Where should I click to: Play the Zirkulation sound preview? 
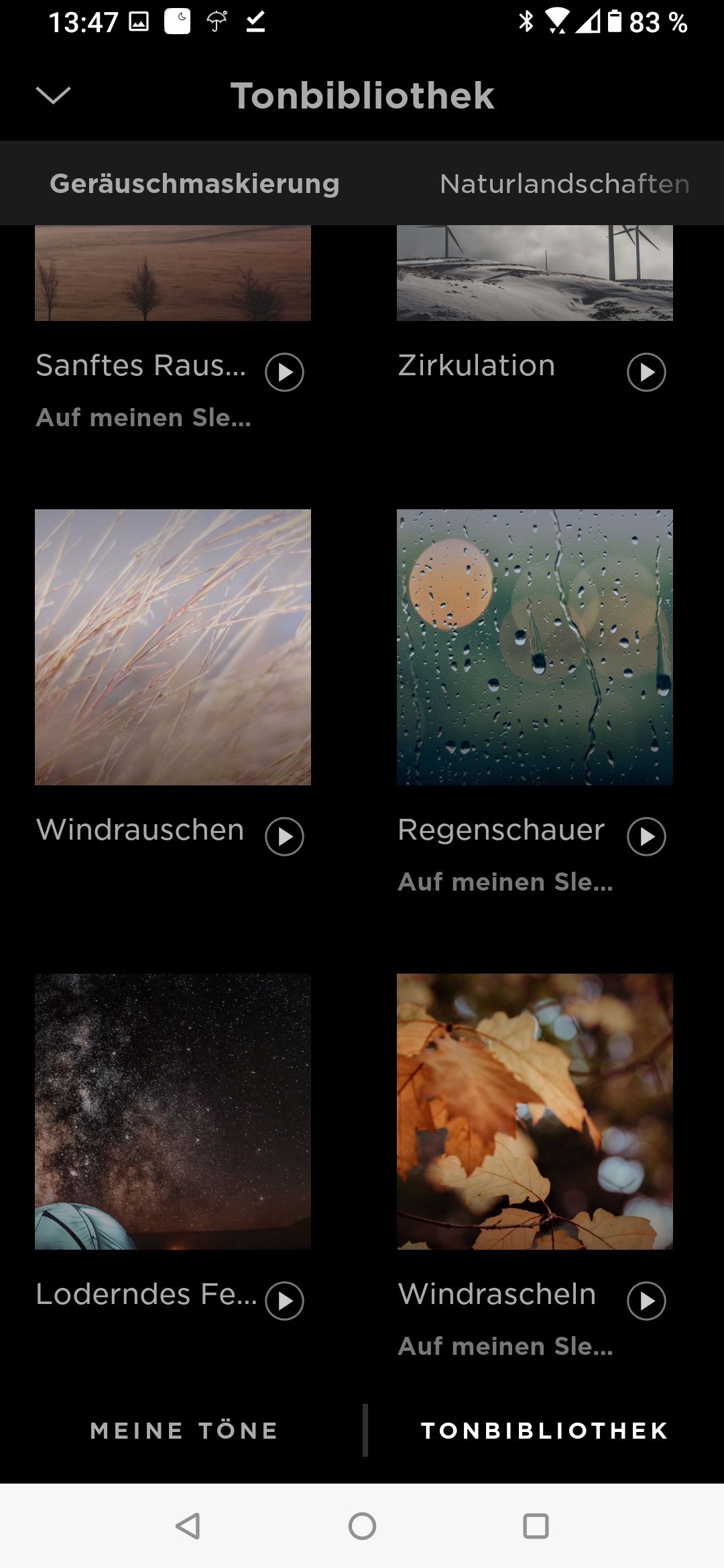pos(646,373)
